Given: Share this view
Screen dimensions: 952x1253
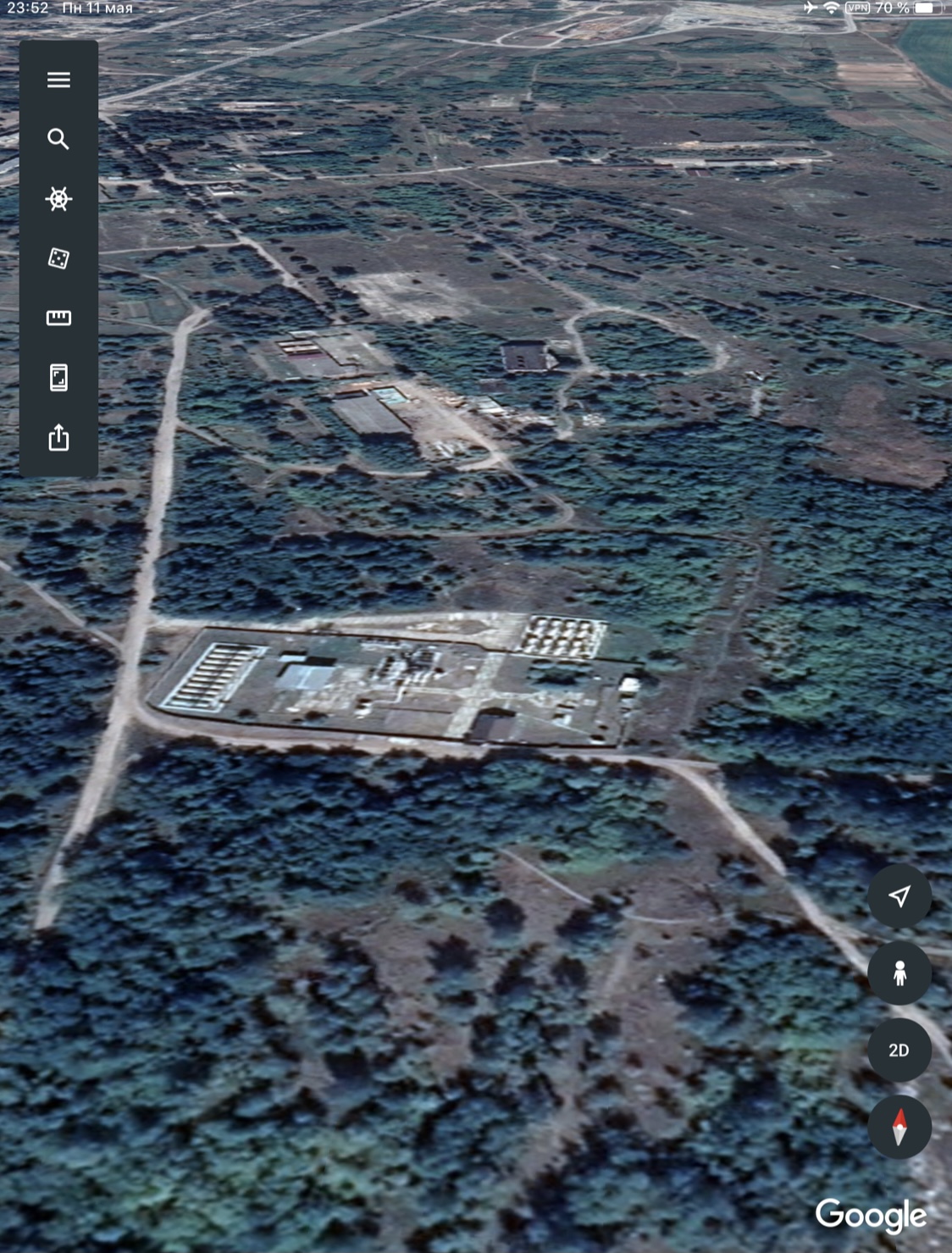Looking at the screenshot, I should (x=58, y=437).
